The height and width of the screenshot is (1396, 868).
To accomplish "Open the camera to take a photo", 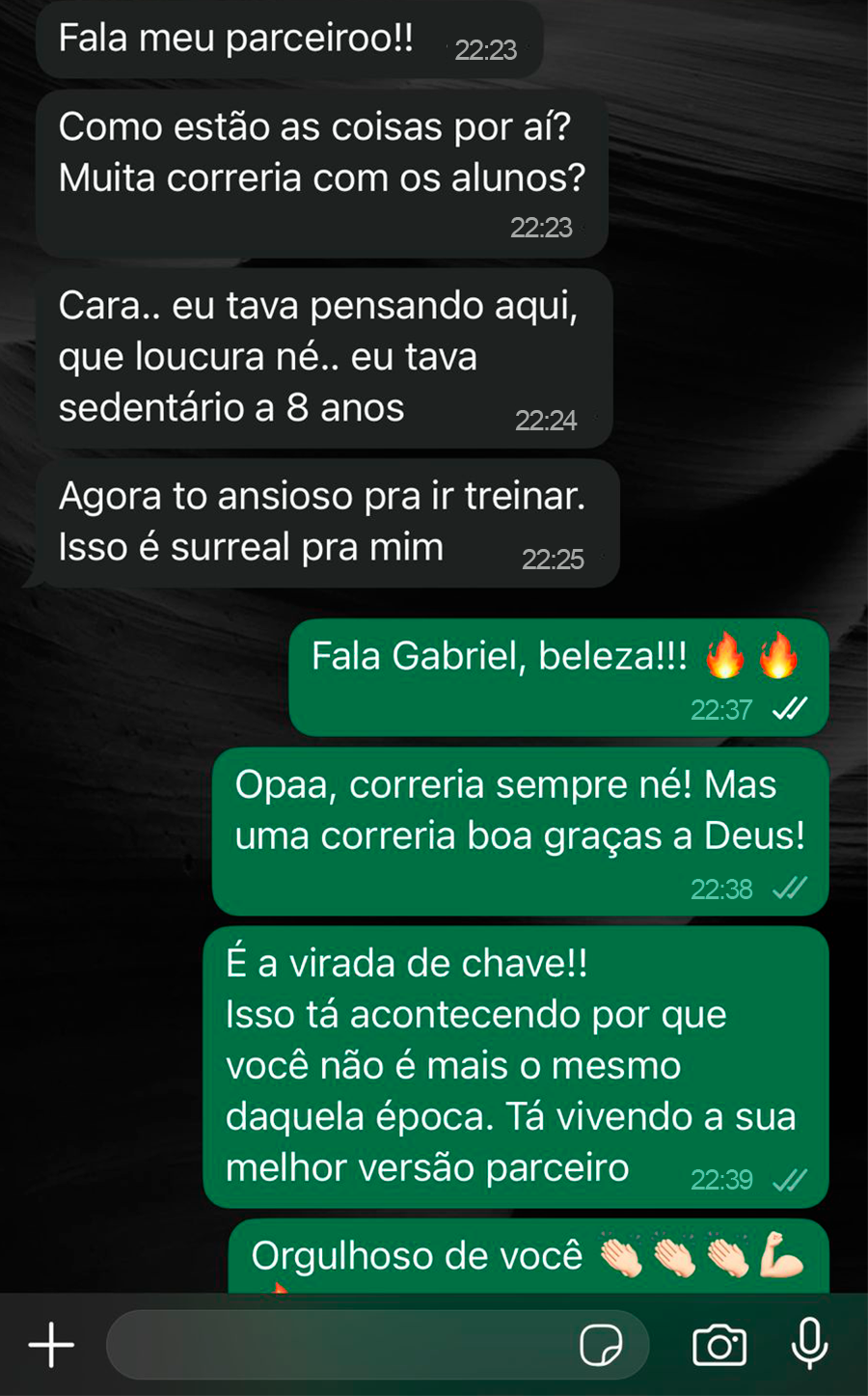I will 719,1344.
